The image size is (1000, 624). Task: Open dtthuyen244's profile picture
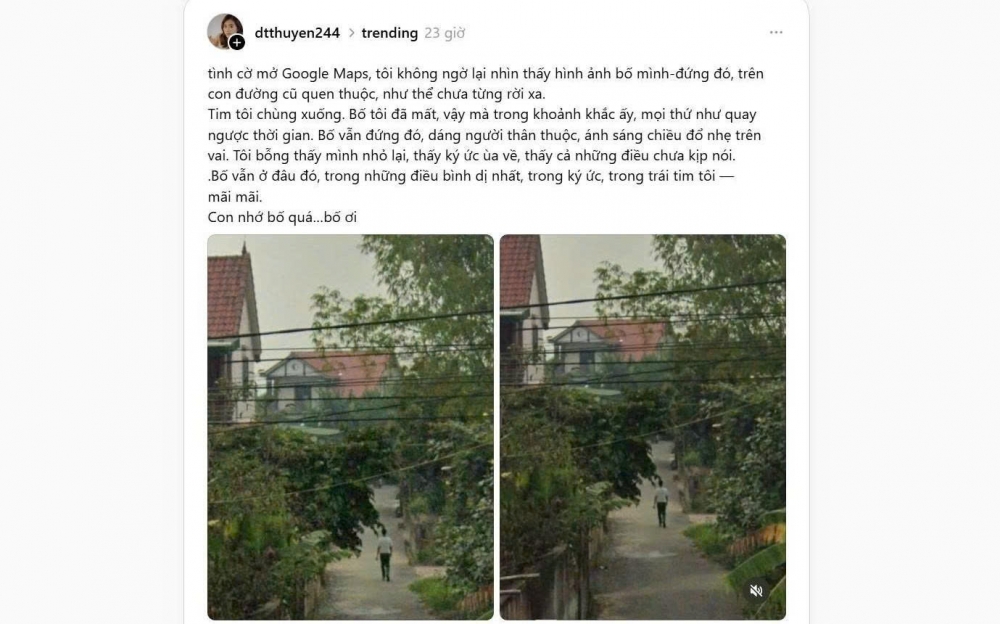[x=223, y=30]
